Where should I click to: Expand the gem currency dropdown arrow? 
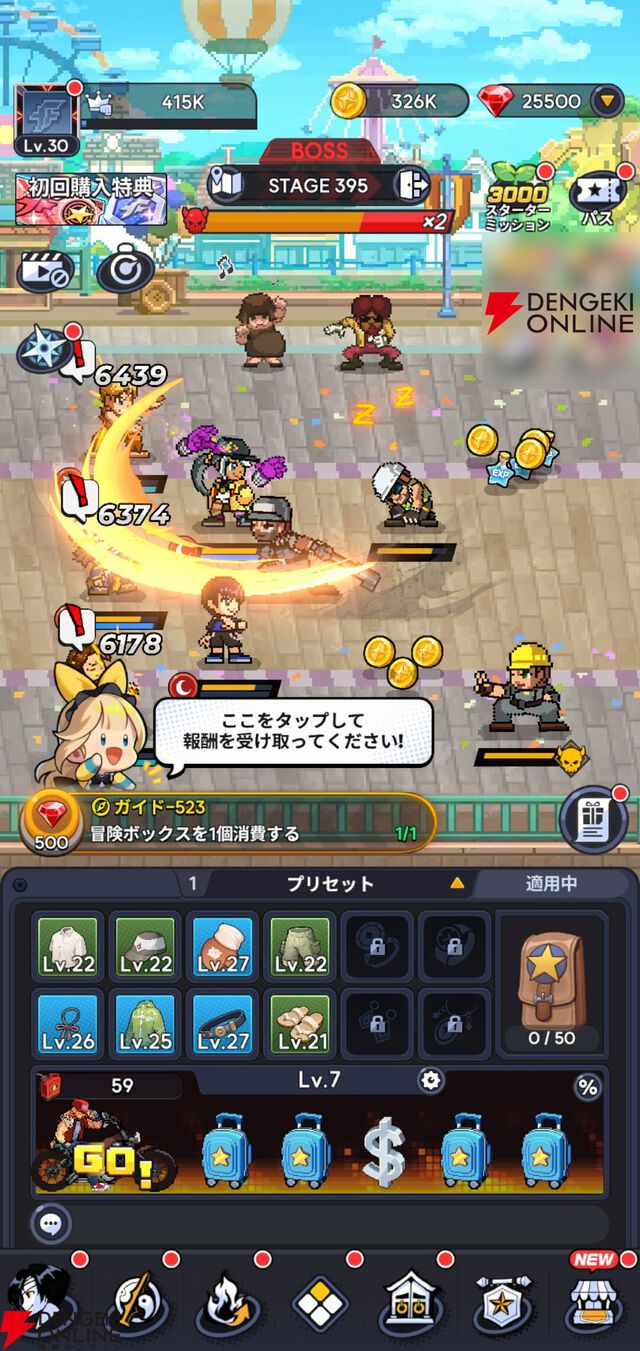604,101
